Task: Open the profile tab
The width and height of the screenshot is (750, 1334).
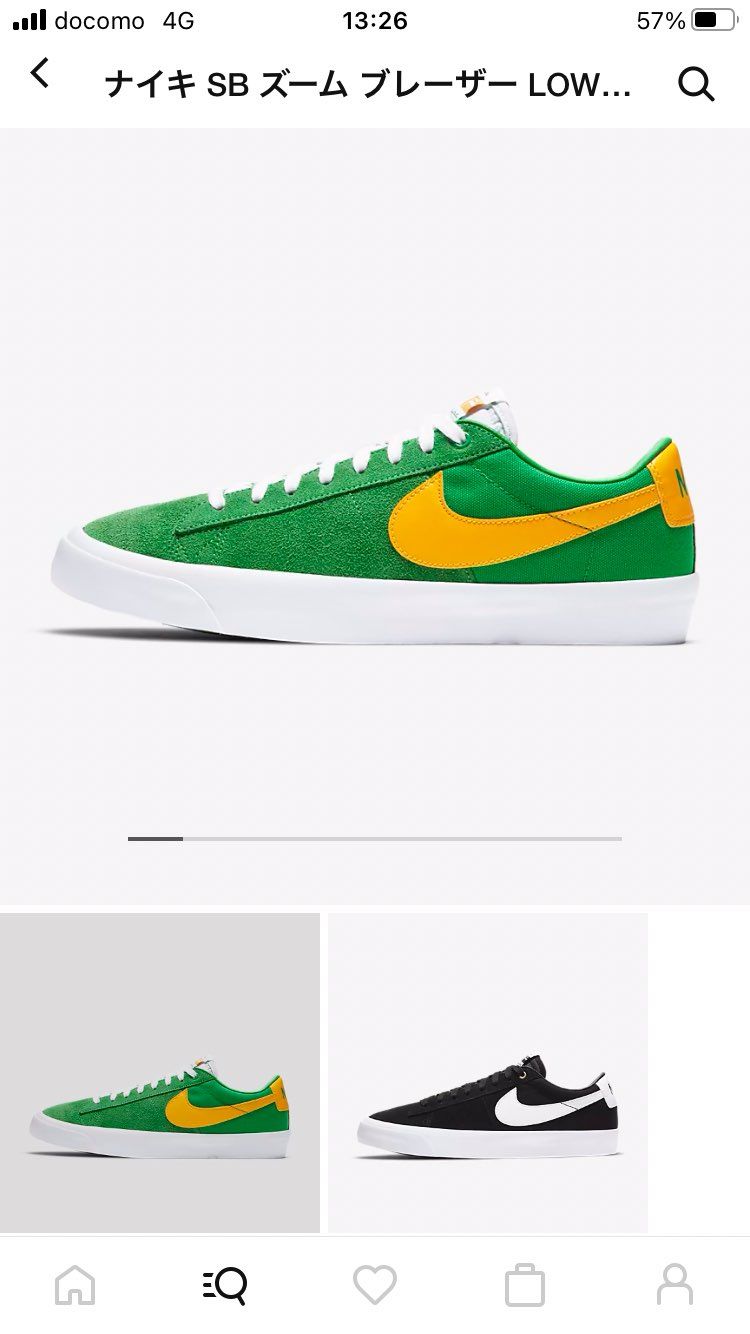Action: [675, 1285]
